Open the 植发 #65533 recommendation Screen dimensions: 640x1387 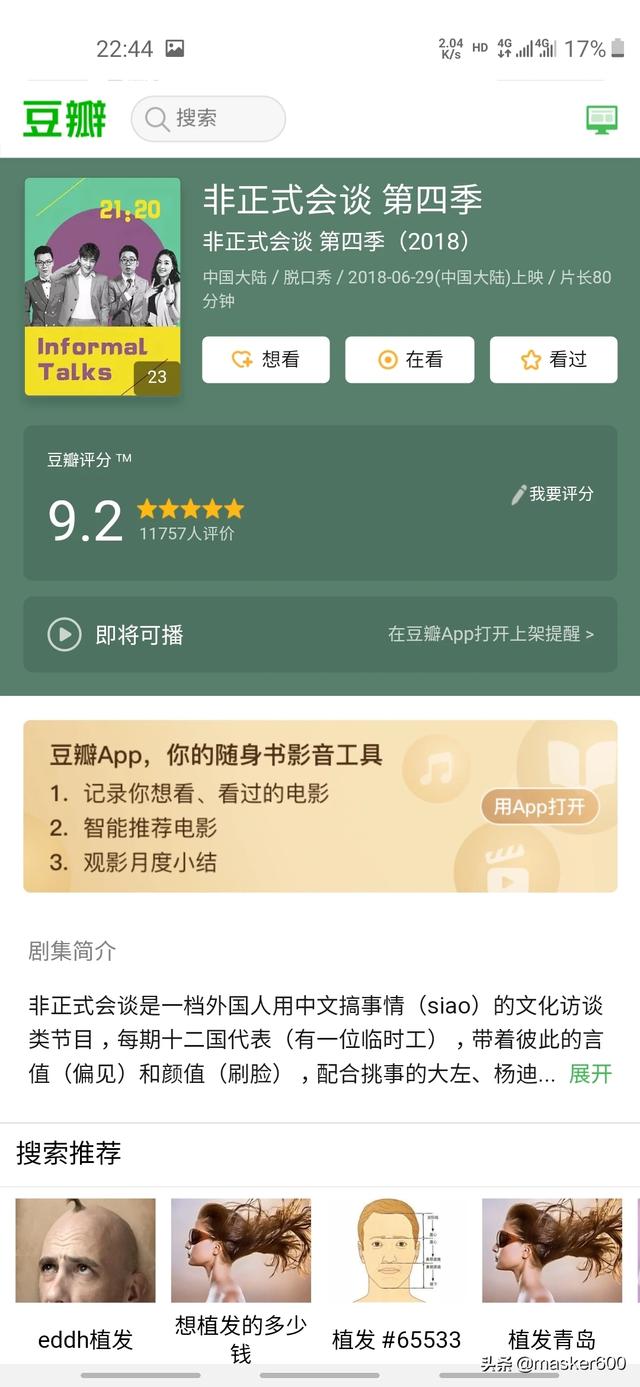(x=396, y=1271)
